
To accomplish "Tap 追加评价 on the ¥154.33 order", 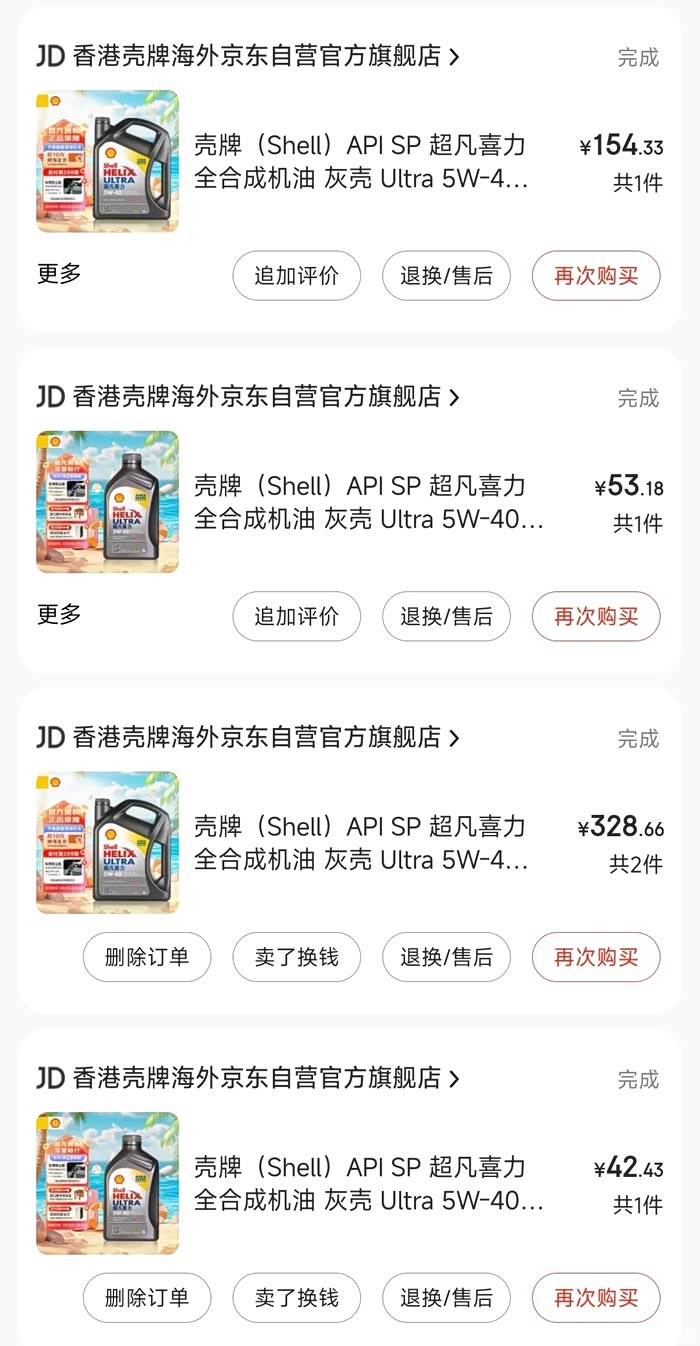I will (x=296, y=276).
